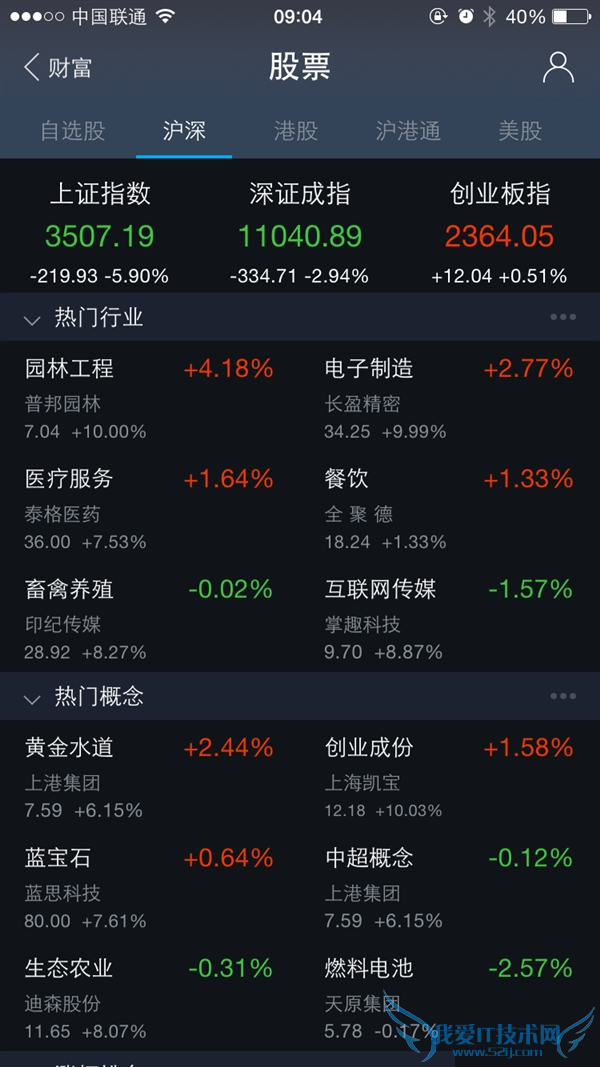The image size is (600, 1067).
Task: Open the user profile icon
Action: point(557,68)
